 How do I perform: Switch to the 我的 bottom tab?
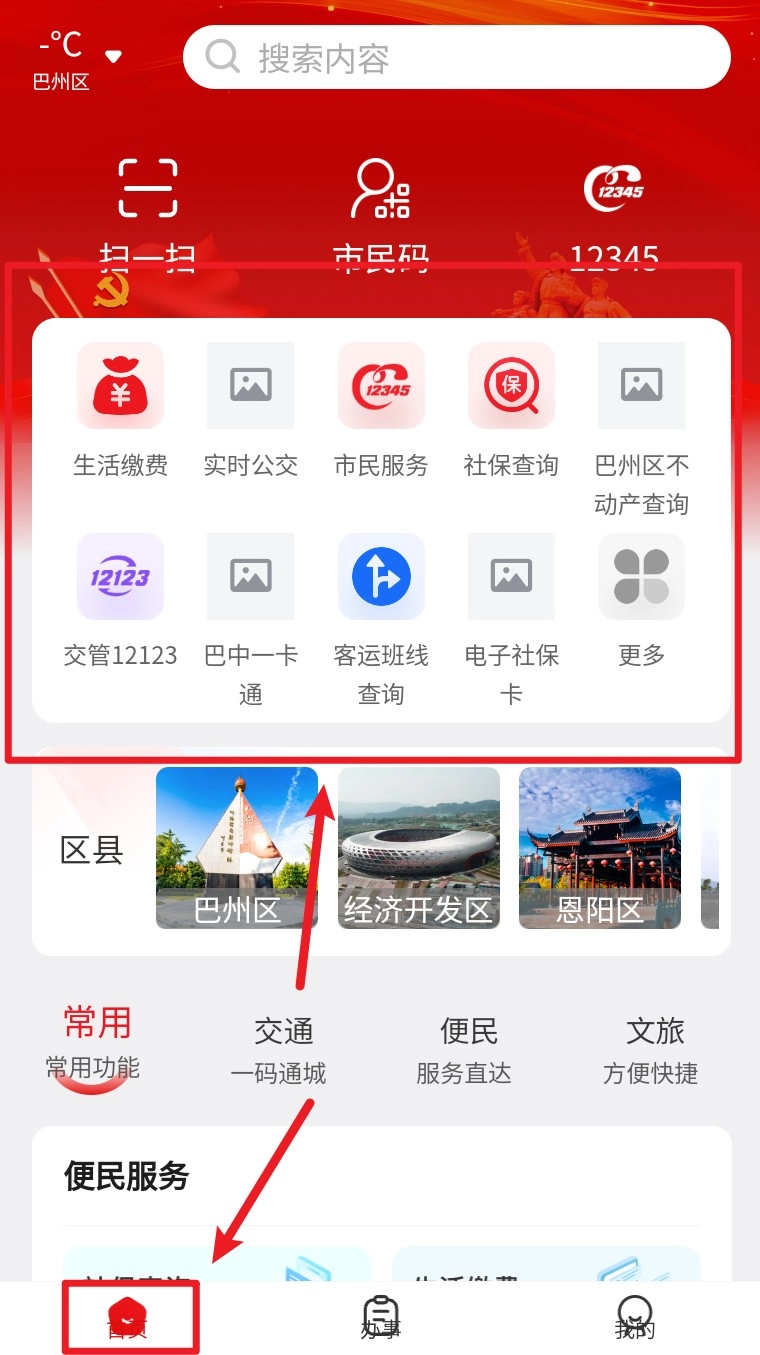coord(635,1318)
